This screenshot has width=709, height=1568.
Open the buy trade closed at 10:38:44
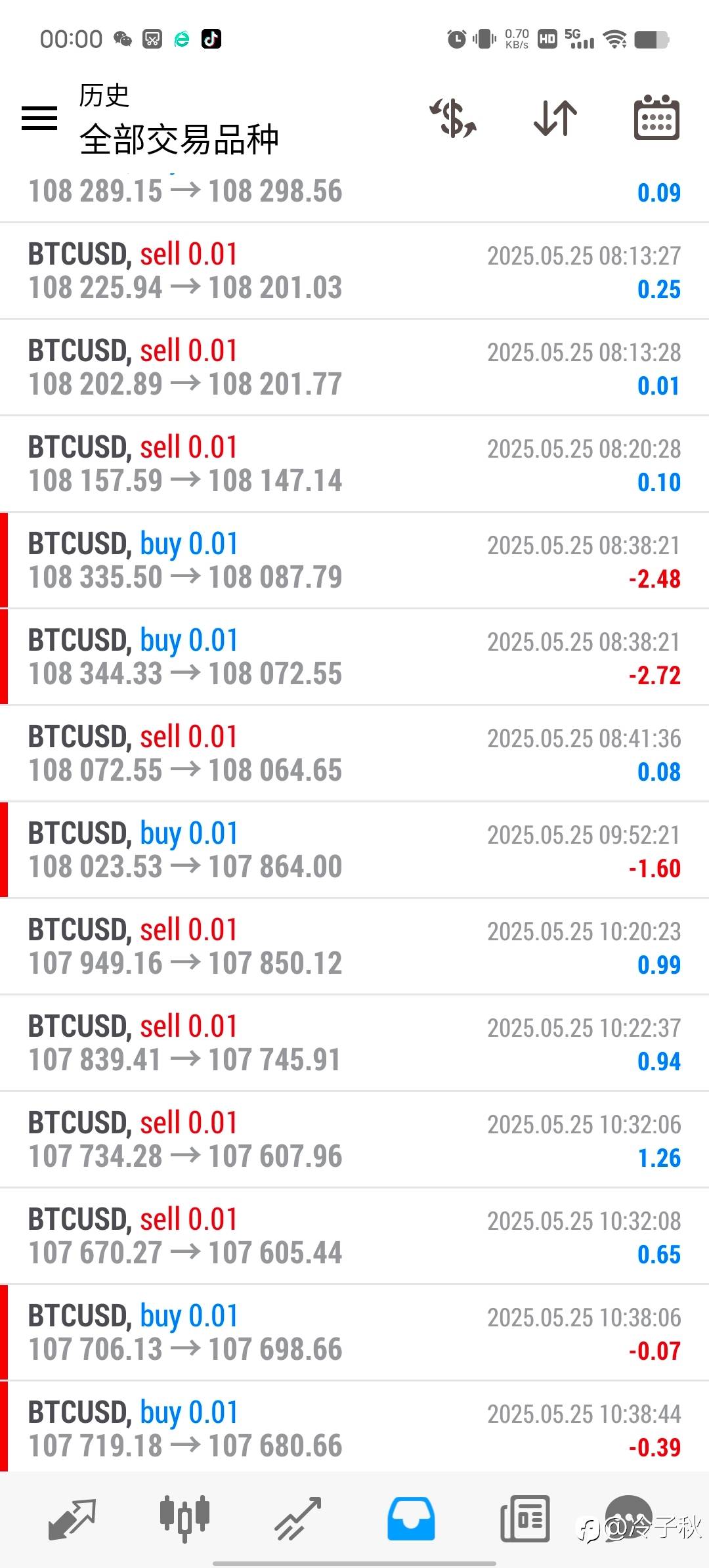(354, 1427)
